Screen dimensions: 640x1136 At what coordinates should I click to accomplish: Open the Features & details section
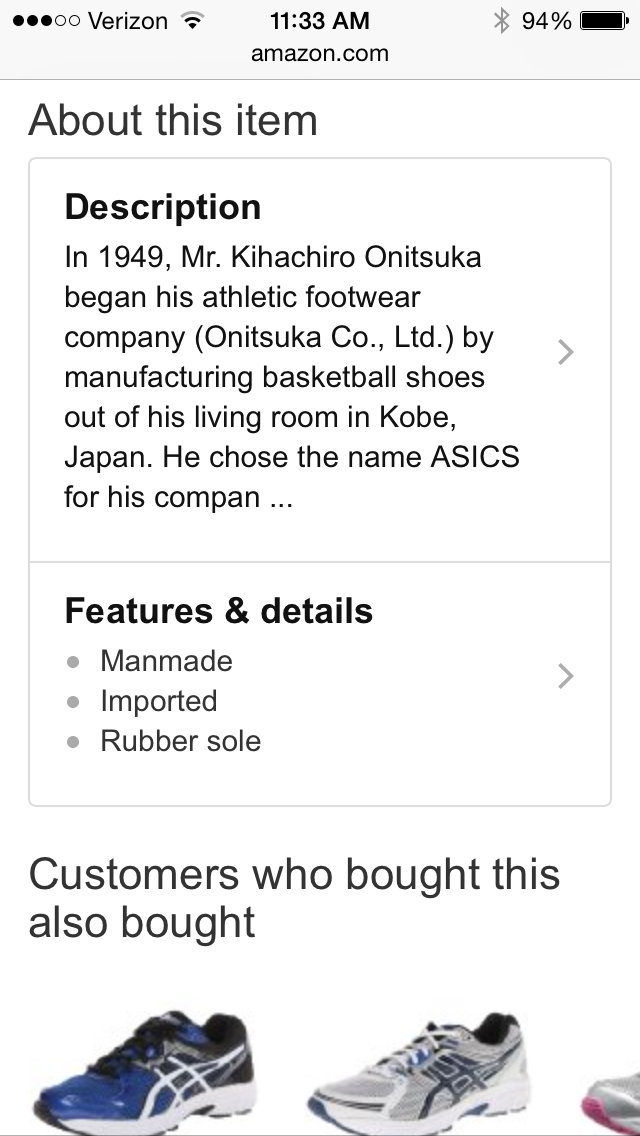pyautogui.click(x=565, y=677)
